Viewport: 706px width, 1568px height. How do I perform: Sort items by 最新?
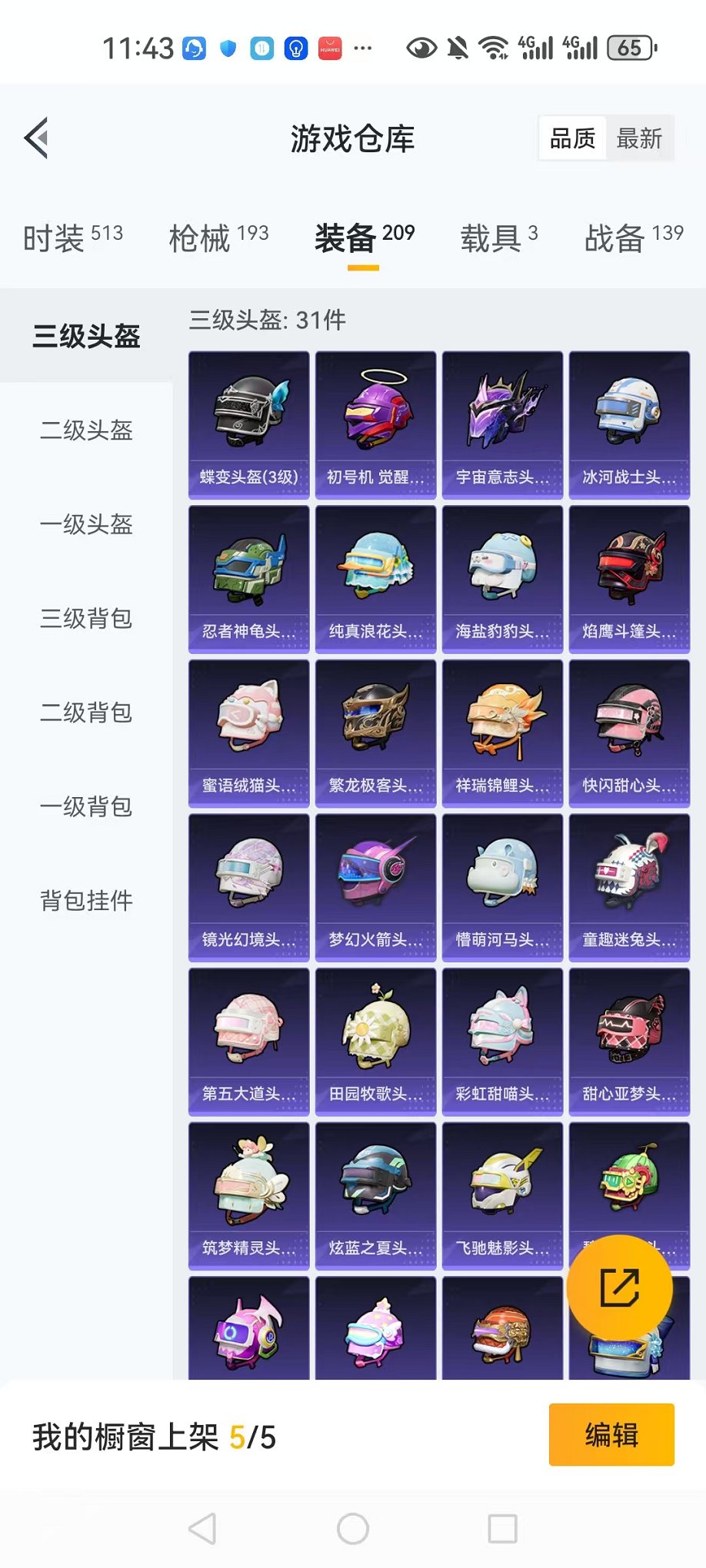(x=638, y=139)
